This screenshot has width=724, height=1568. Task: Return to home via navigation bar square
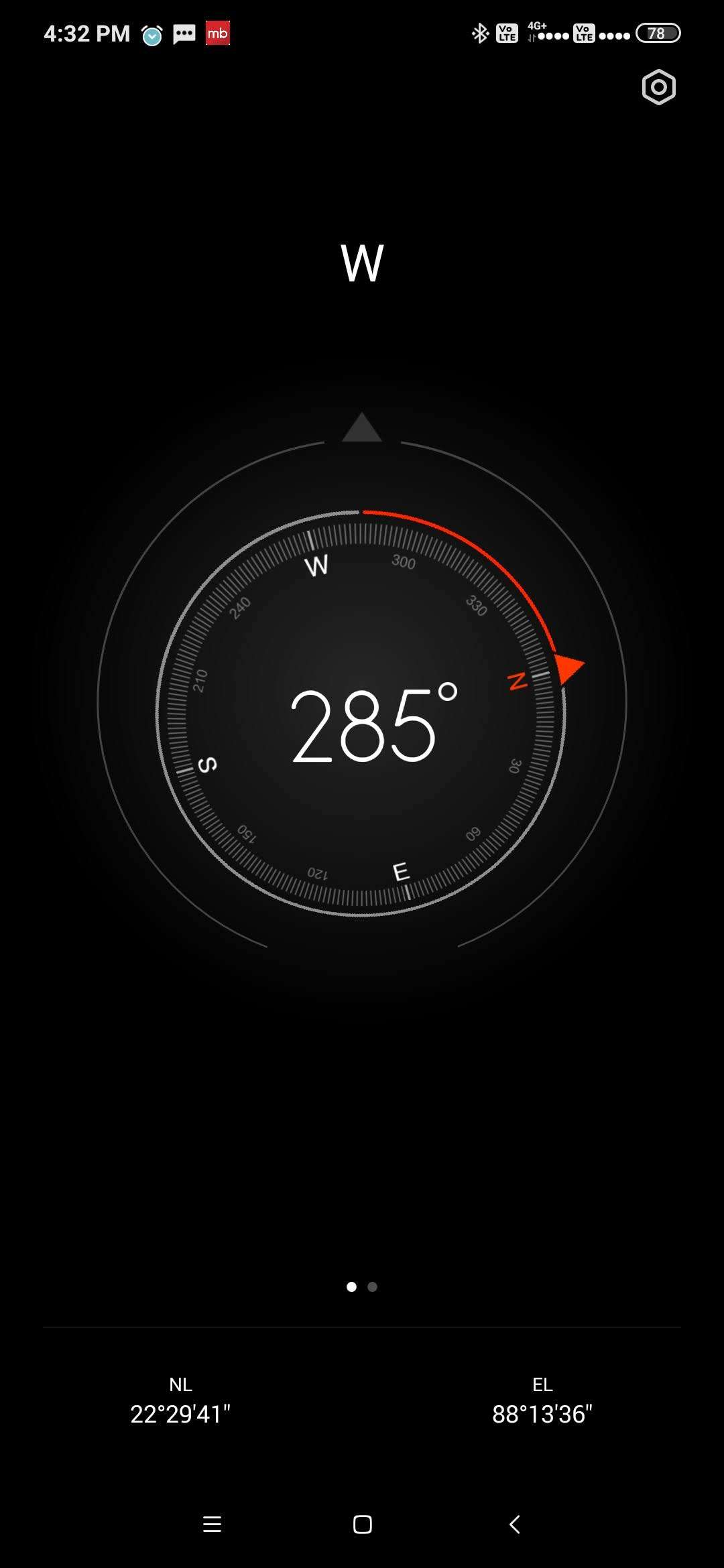363,1524
